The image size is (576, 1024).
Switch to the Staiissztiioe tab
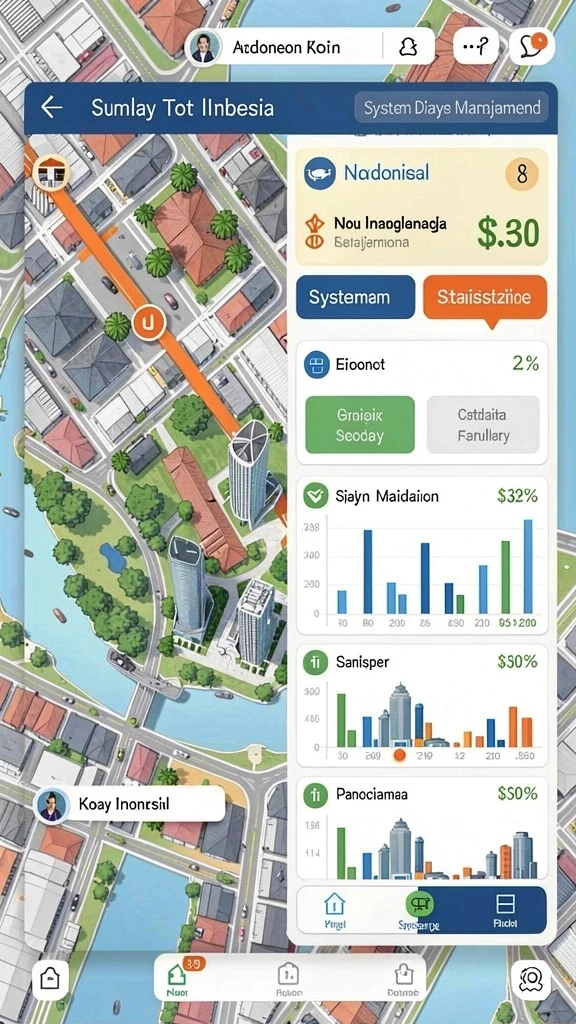(485, 297)
